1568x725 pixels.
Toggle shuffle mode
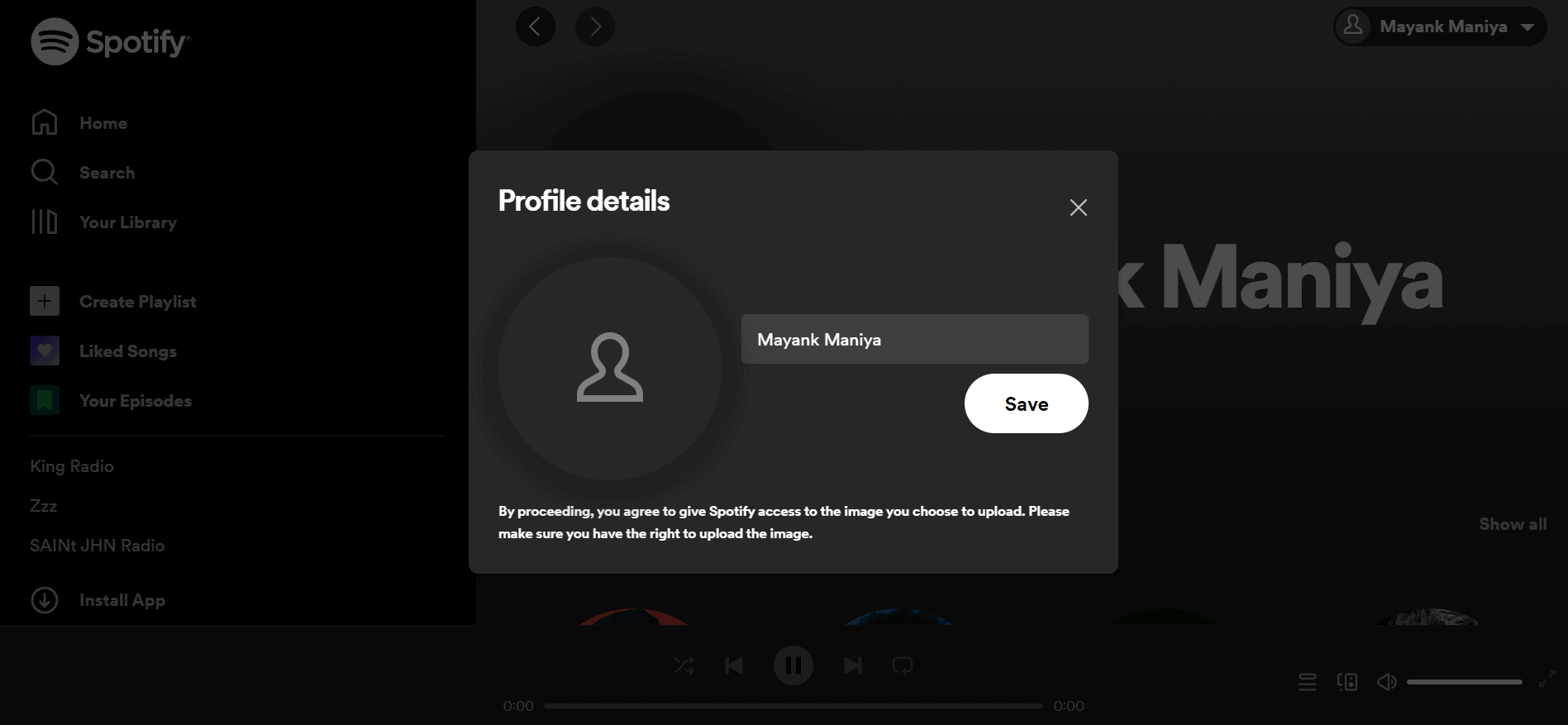684,665
